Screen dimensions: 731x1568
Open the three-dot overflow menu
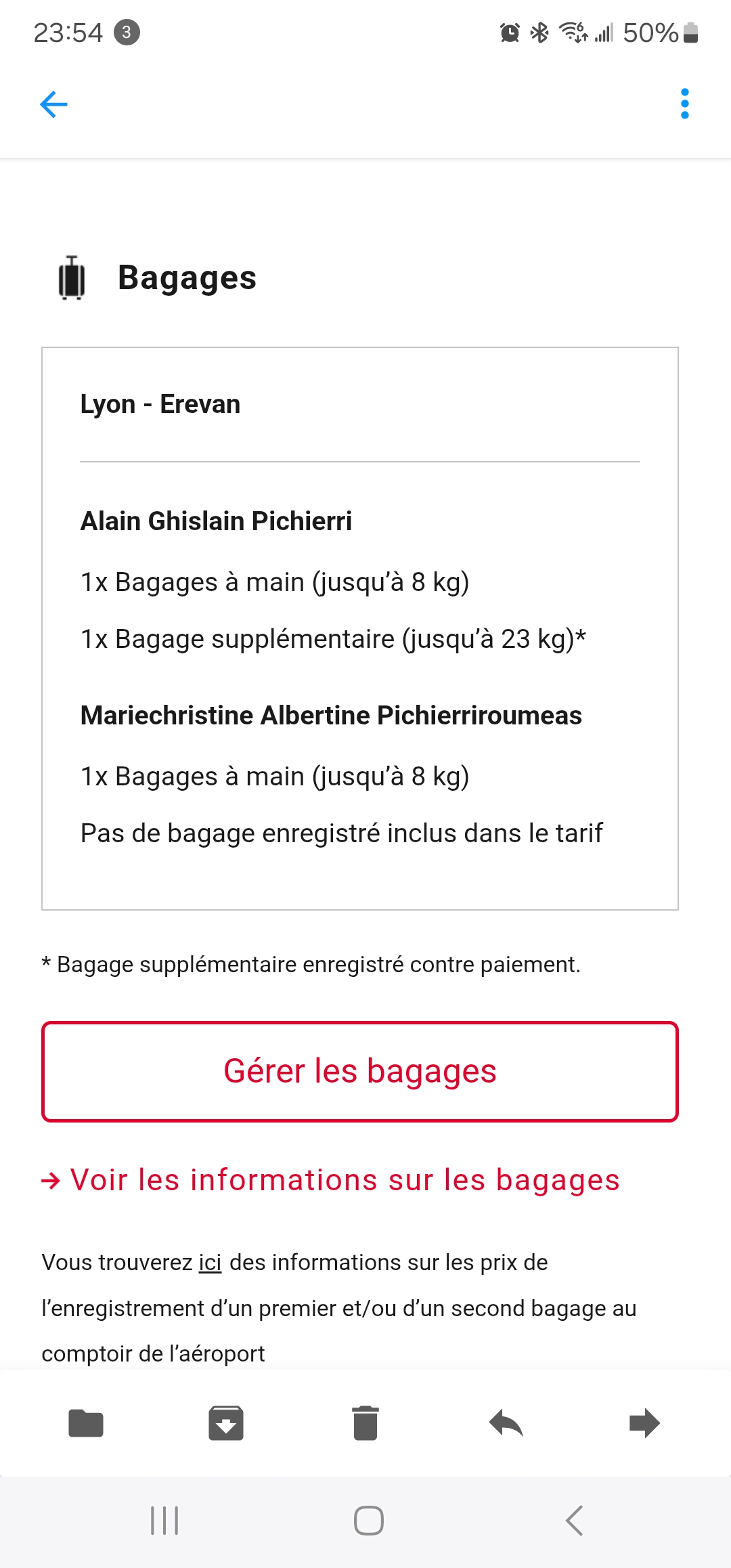pyautogui.click(x=685, y=104)
